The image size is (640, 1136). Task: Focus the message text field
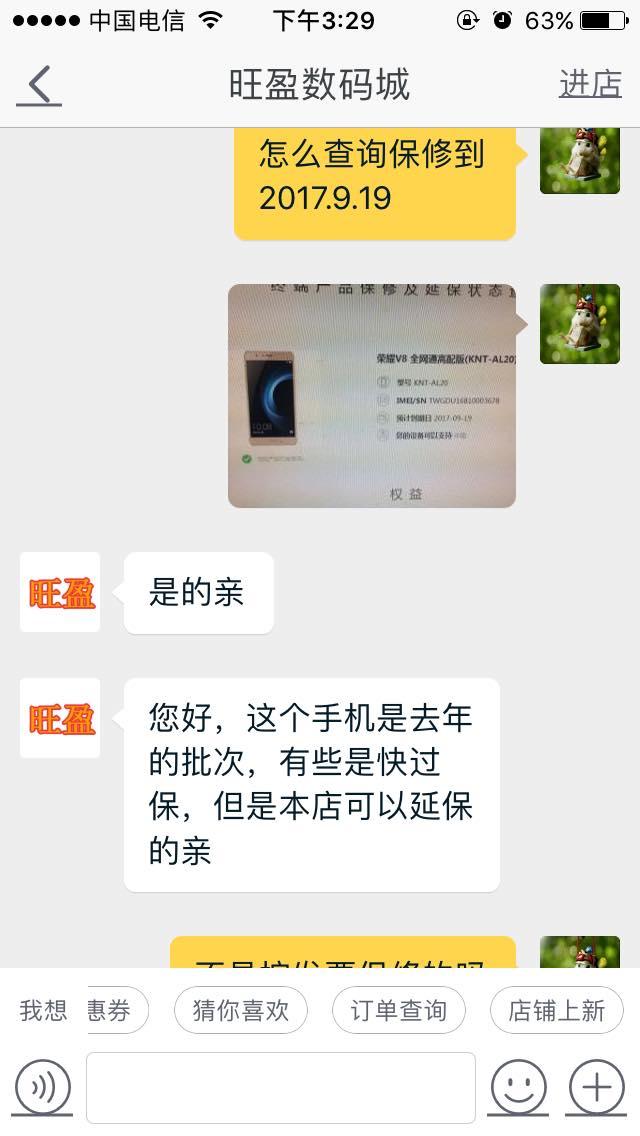[281, 1087]
